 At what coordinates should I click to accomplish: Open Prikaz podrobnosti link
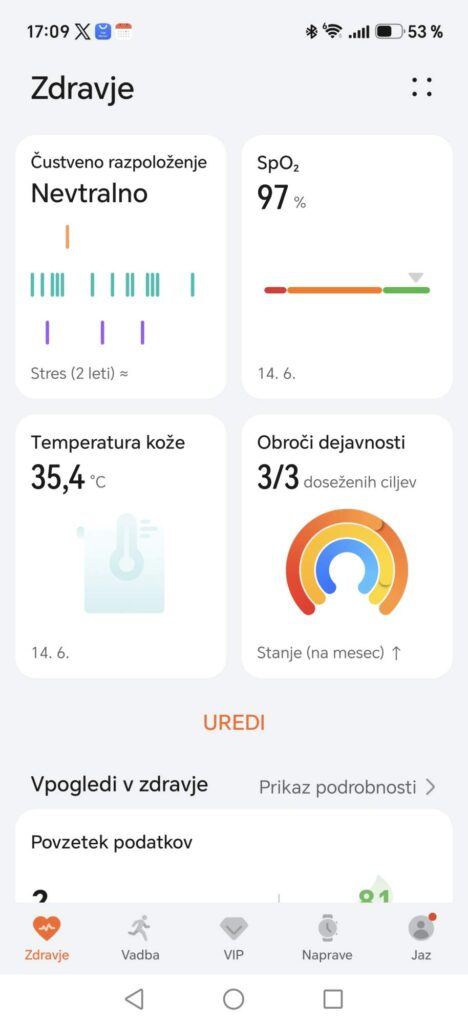[347, 787]
